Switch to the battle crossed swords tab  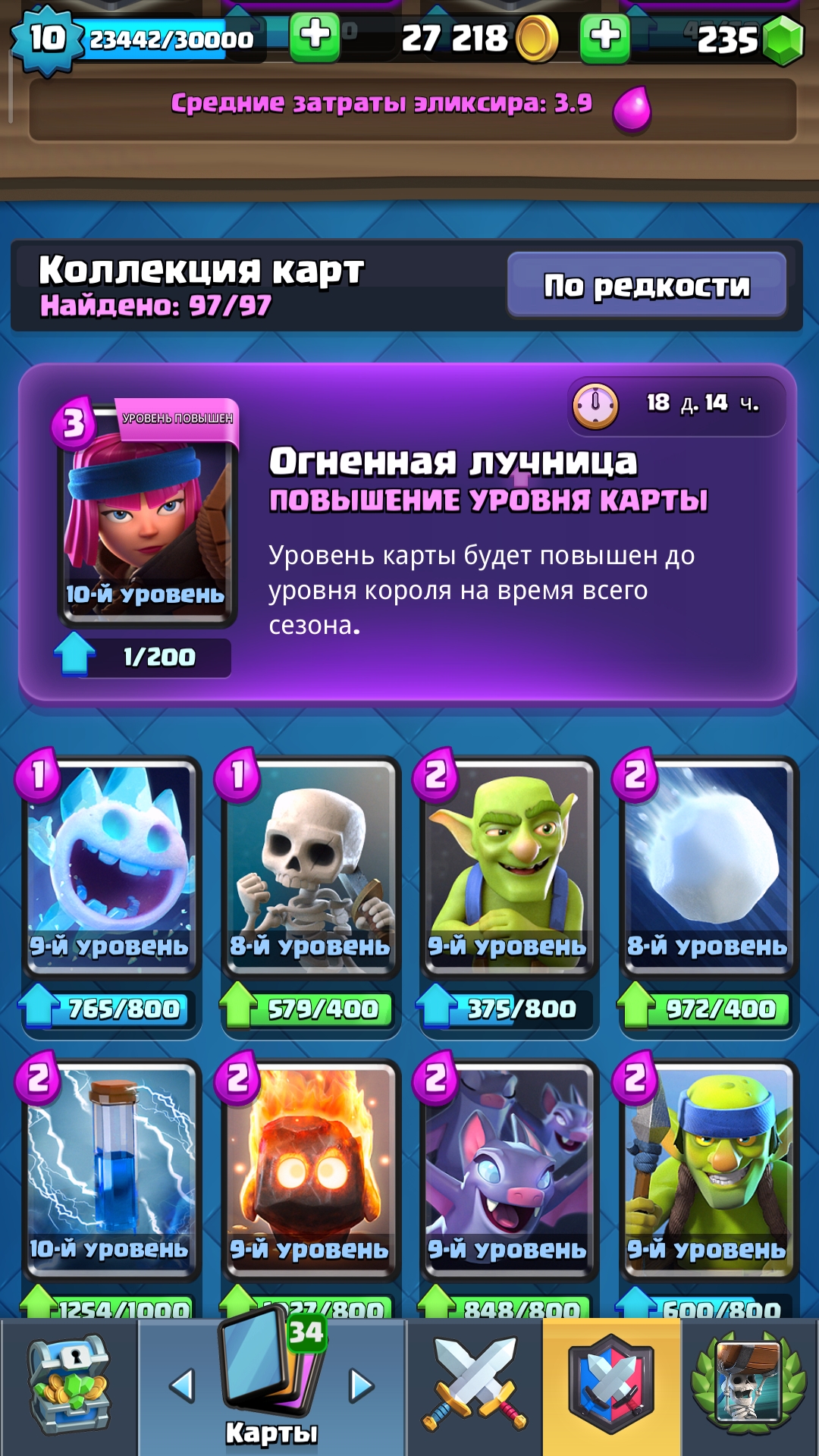tap(475, 1386)
